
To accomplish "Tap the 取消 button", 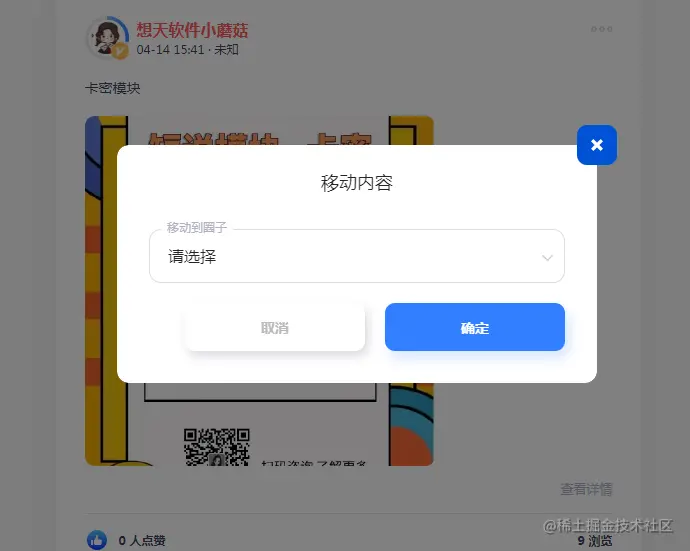I will click(x=275, y=328).
